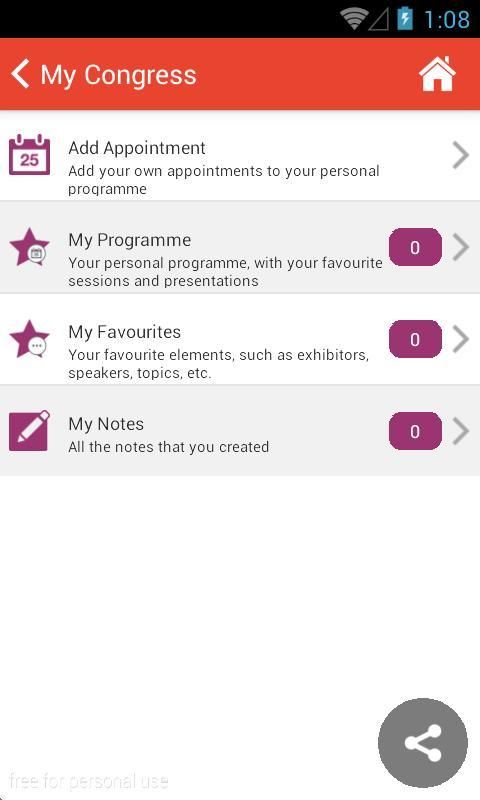Open My Programme
The width and height of the screenshot is (480, 800).
point(240,247)
